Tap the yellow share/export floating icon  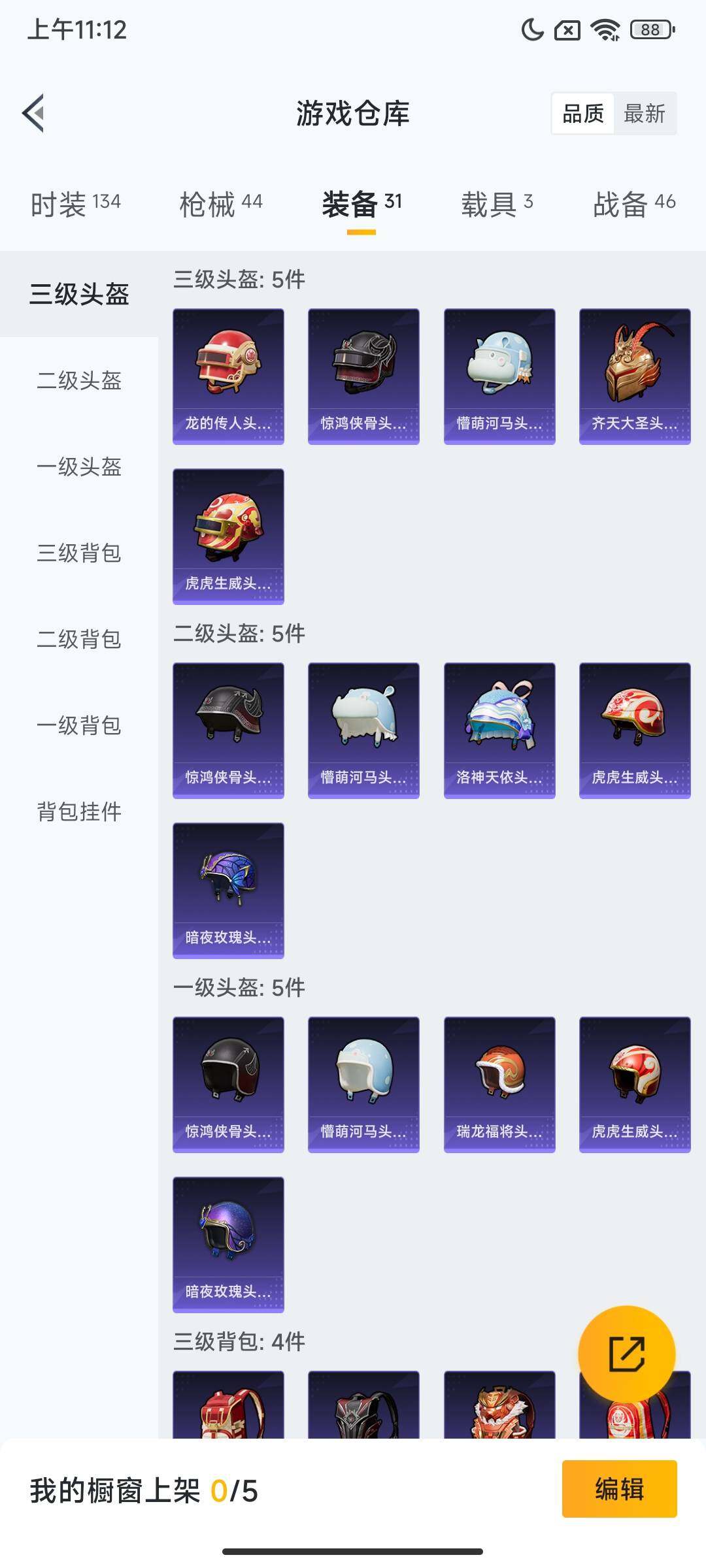point(627,1354)
